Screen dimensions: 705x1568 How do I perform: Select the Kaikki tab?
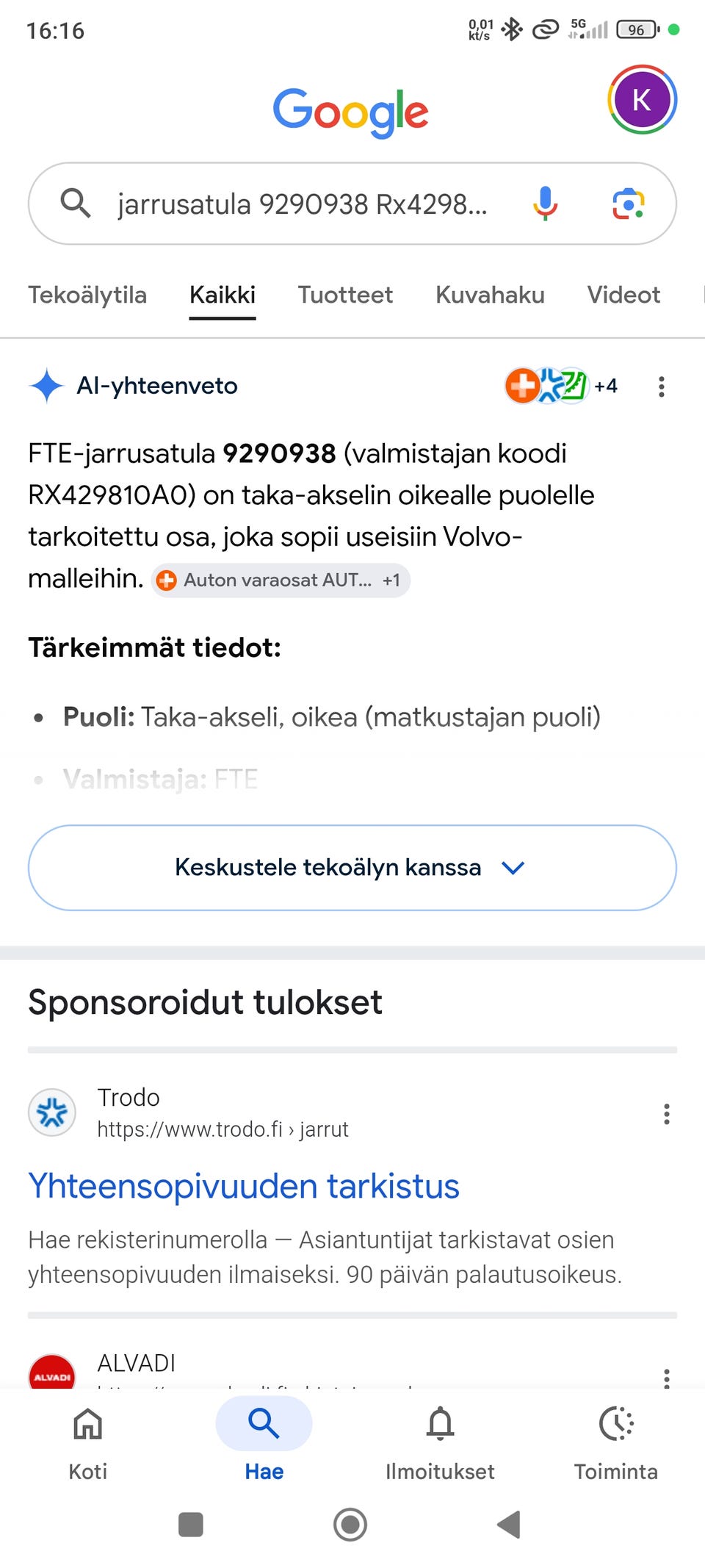223,295
